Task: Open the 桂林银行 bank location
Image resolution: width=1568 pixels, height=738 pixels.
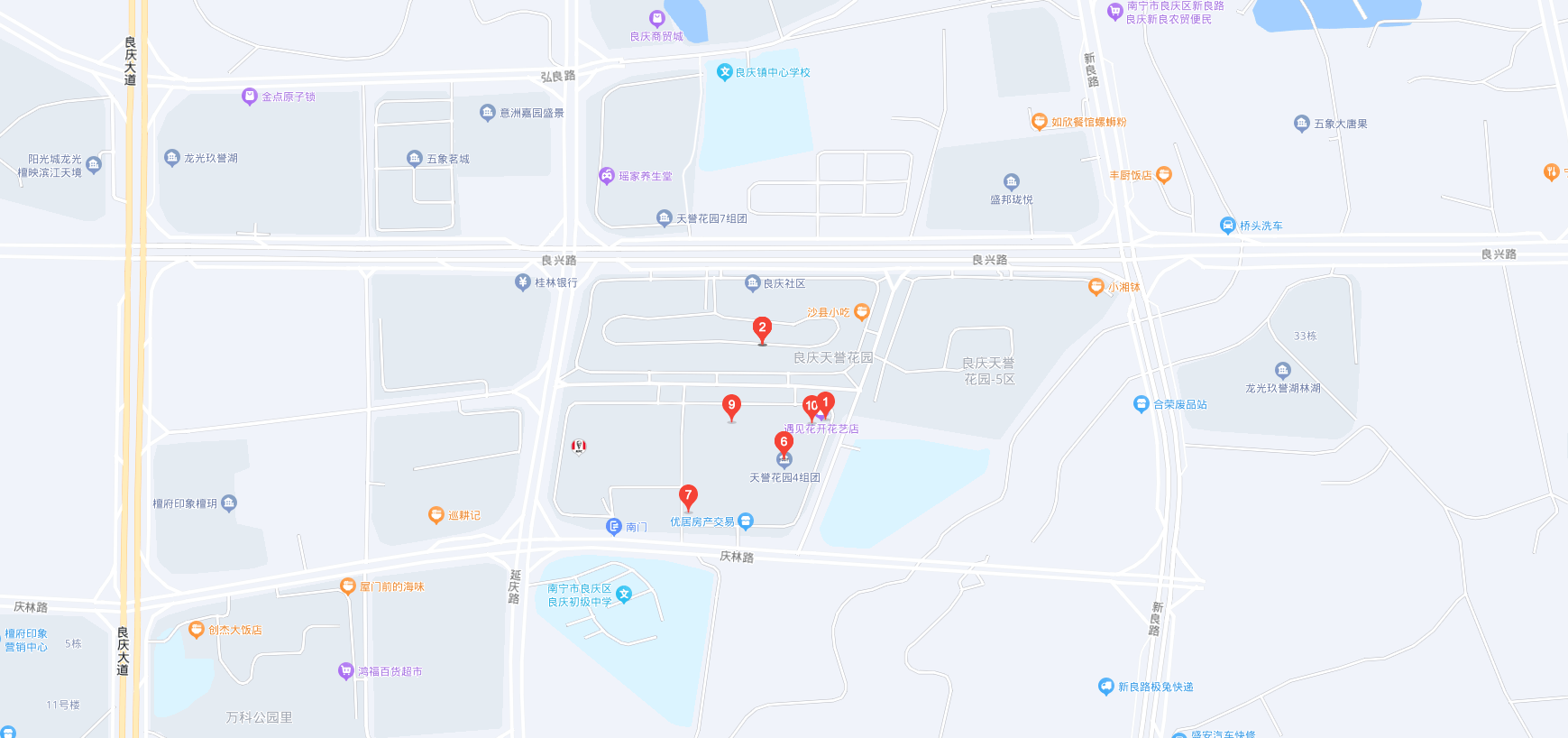Action: coord(523,282)
